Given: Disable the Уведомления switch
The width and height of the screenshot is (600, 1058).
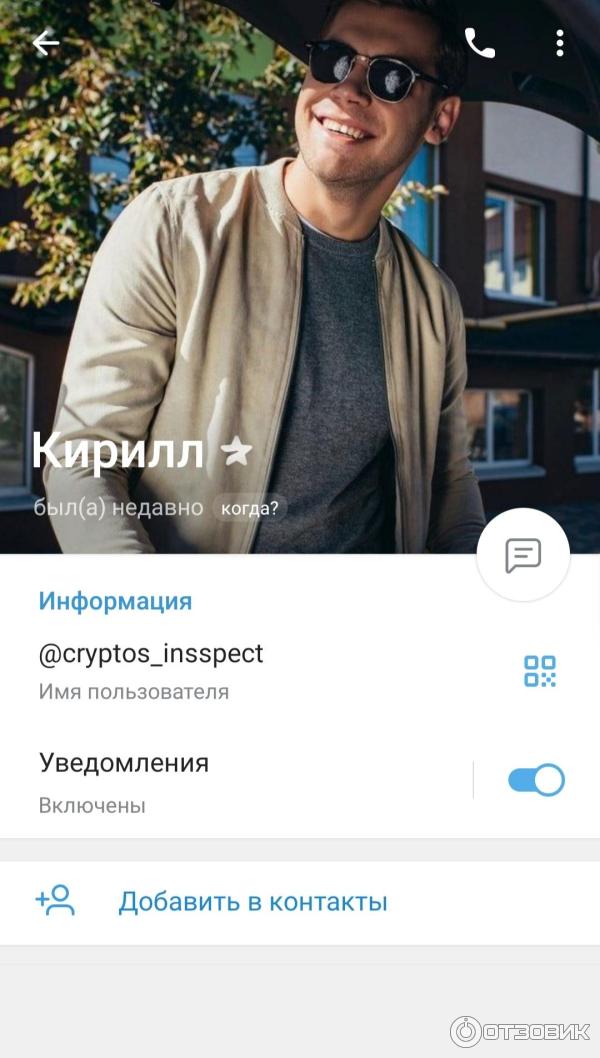Looking at the screenshot, I should (536, 780).
